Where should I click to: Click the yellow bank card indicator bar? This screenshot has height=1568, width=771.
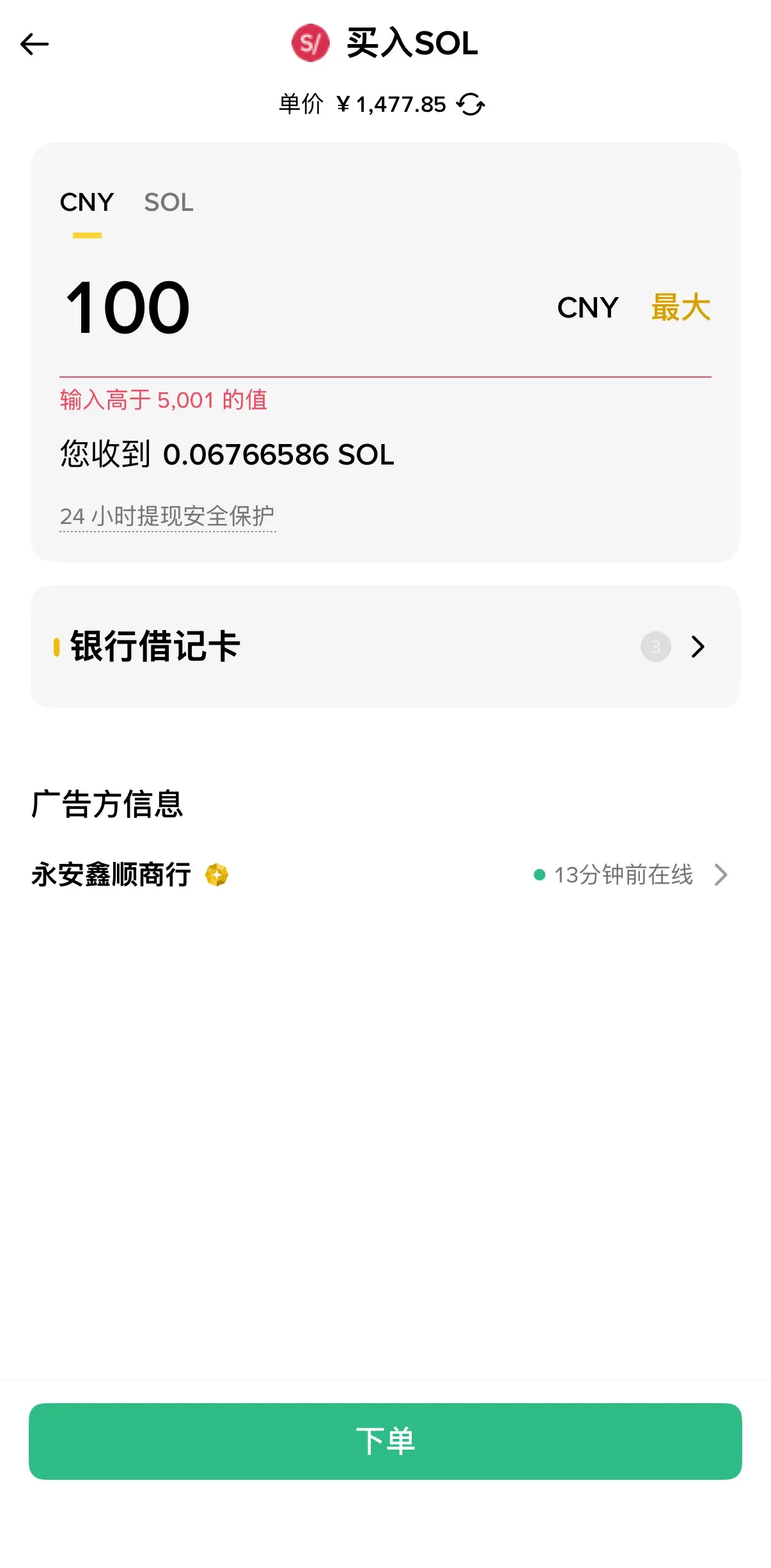[x=56, y=646]
